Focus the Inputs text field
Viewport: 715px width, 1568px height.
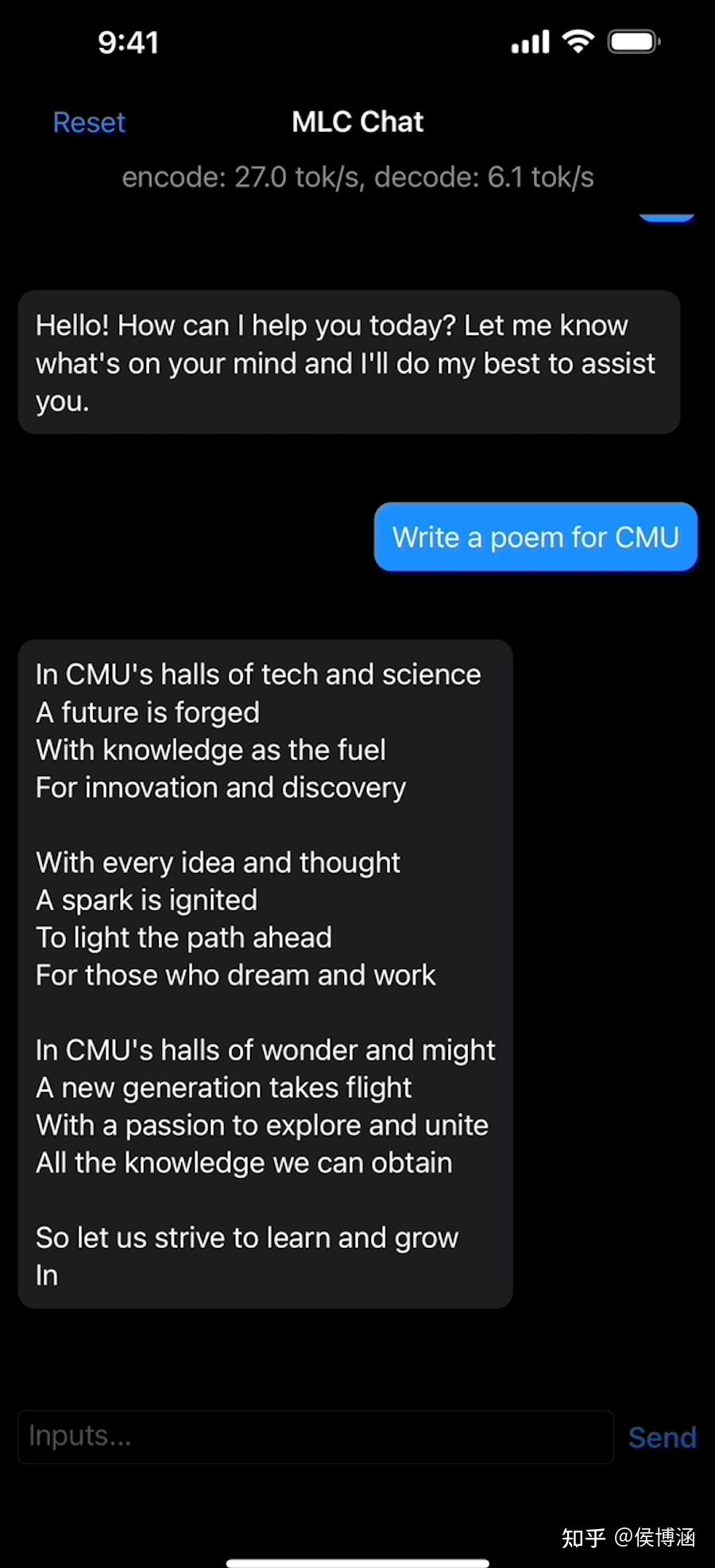click(315, 1436)
